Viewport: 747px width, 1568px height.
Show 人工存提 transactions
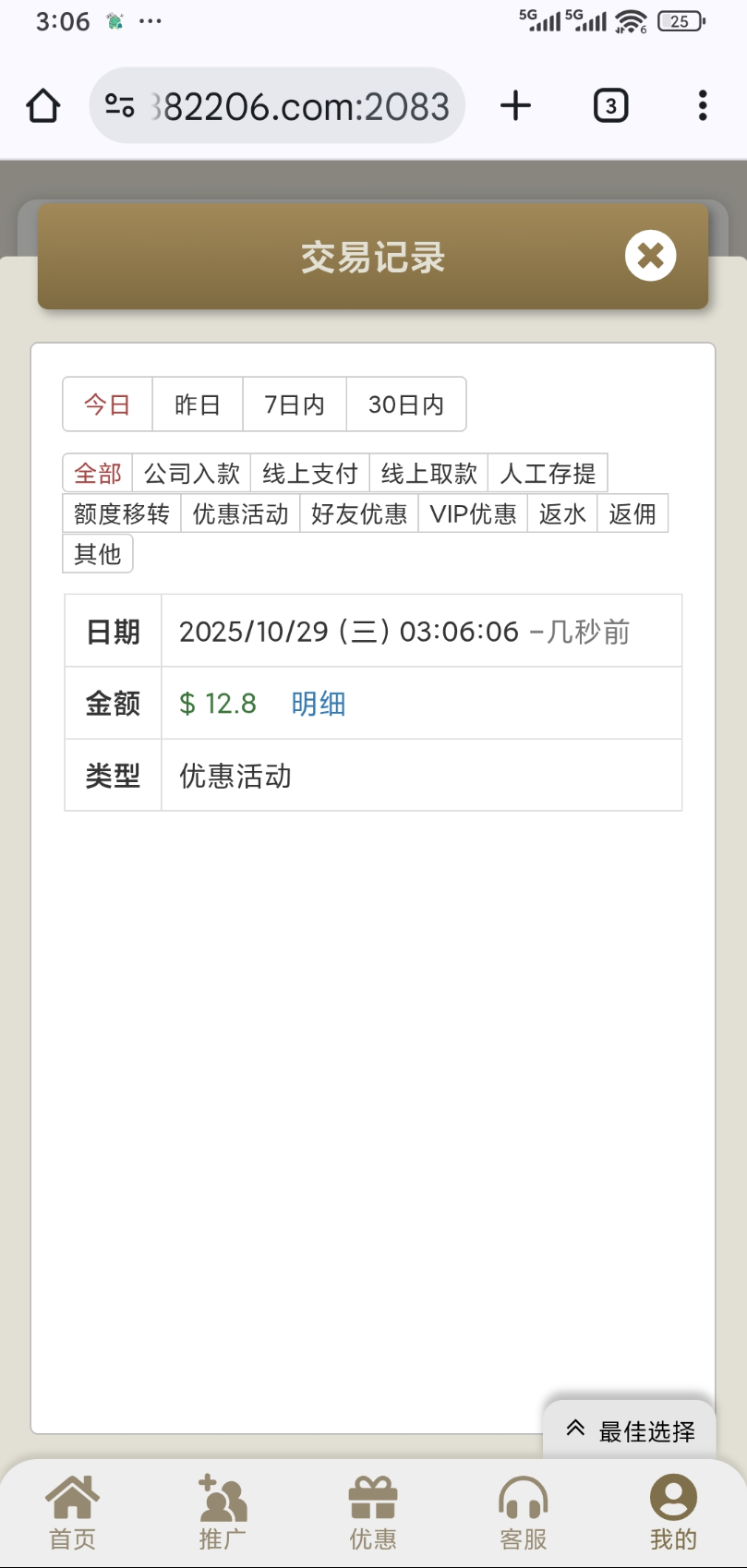click(x=547, y=474)
